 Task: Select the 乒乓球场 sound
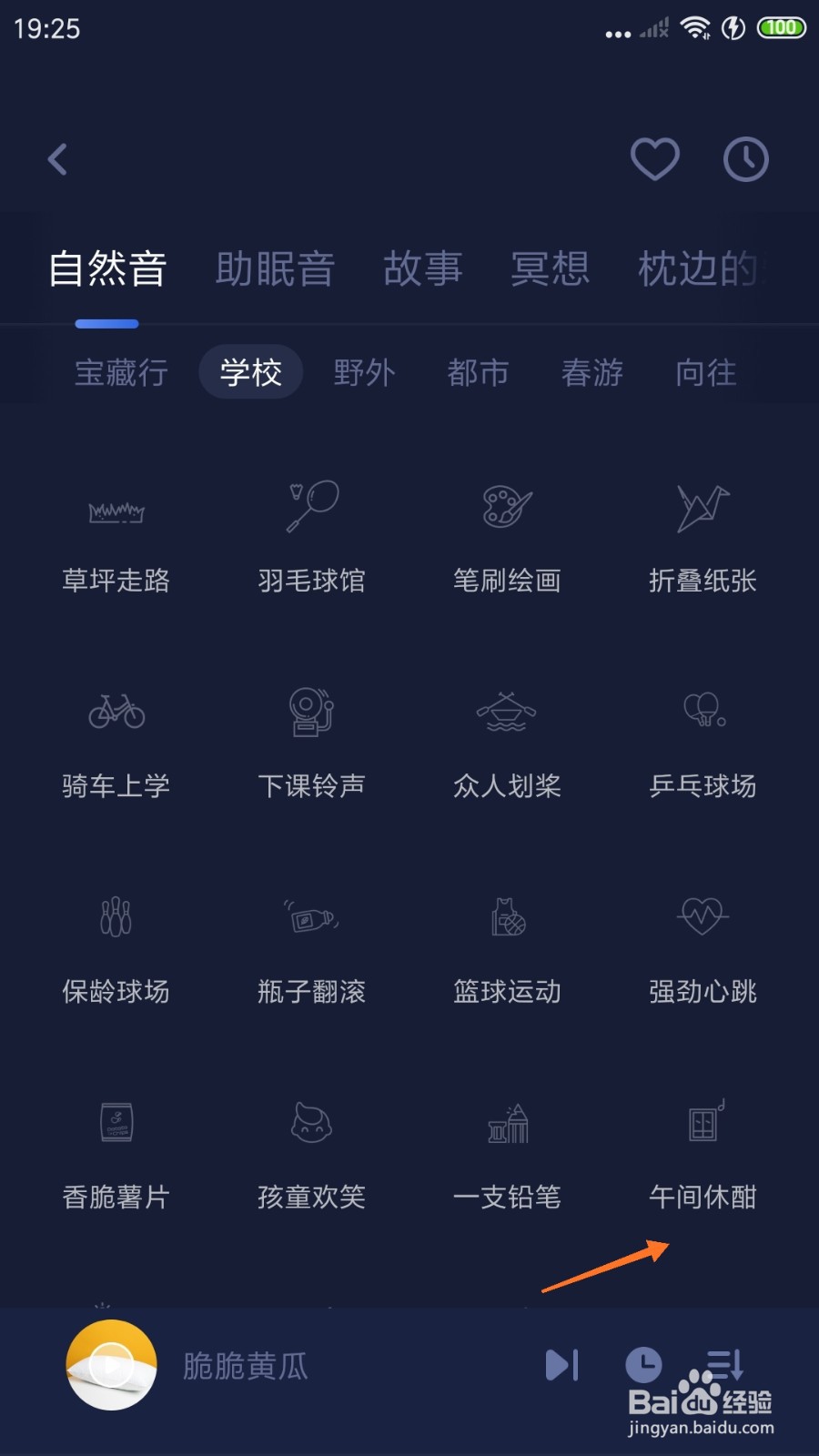tap(703, 743)
